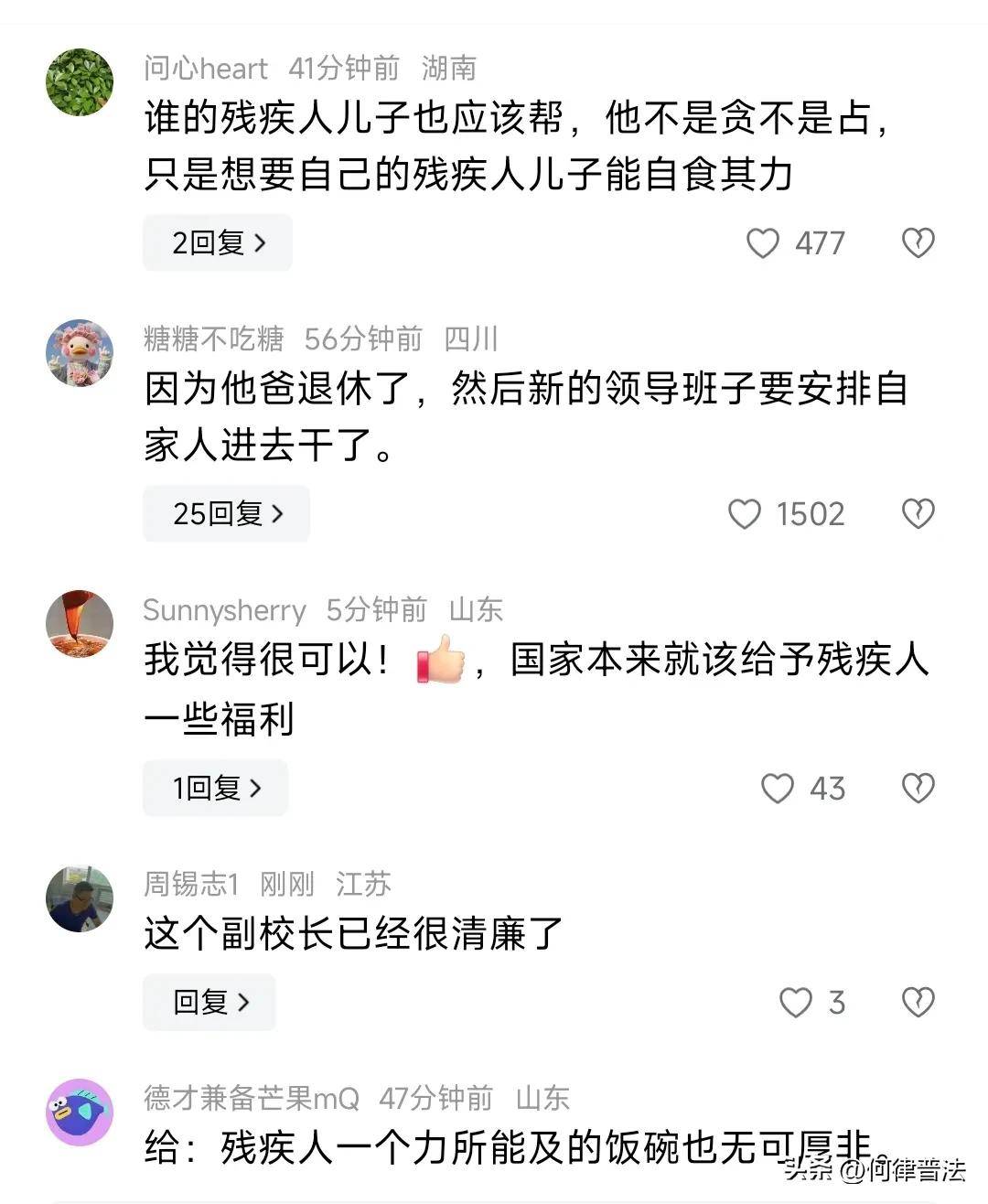Open username link Sunnysherry

click(224, 610)
